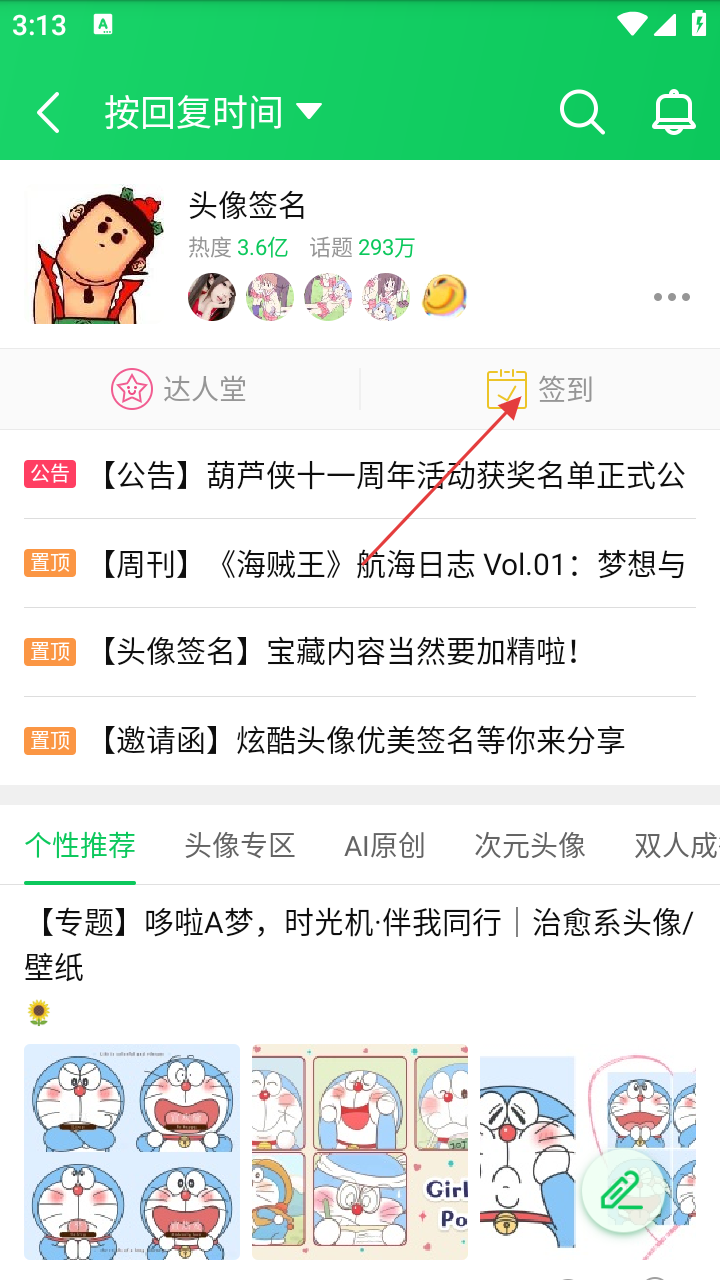Tap 签到 to check in
Viewport: 720px width, 1280px height.
[540, 389]
